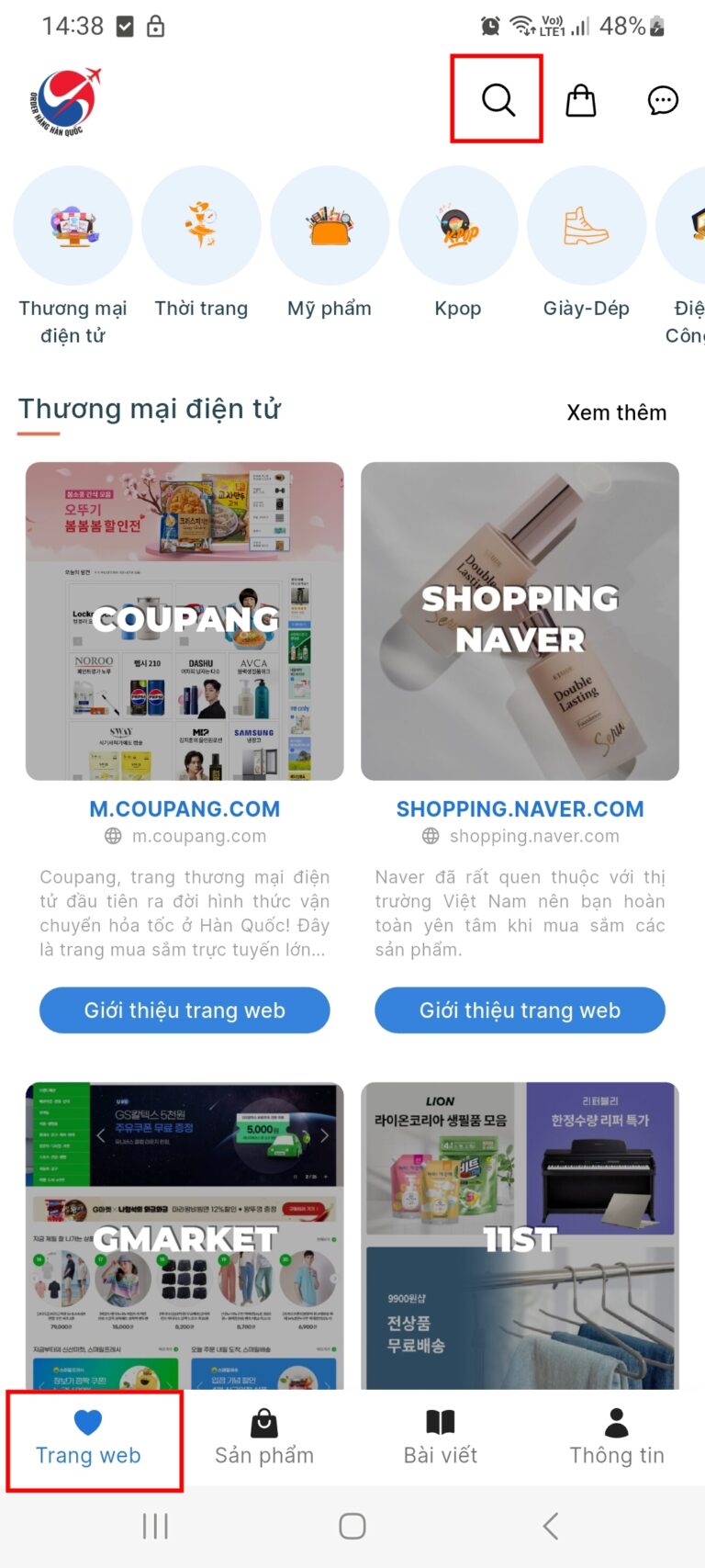This screenshot has width=705, height=1568.
Task: Select the Thương mại điện tử category
Action: point(73,226)
